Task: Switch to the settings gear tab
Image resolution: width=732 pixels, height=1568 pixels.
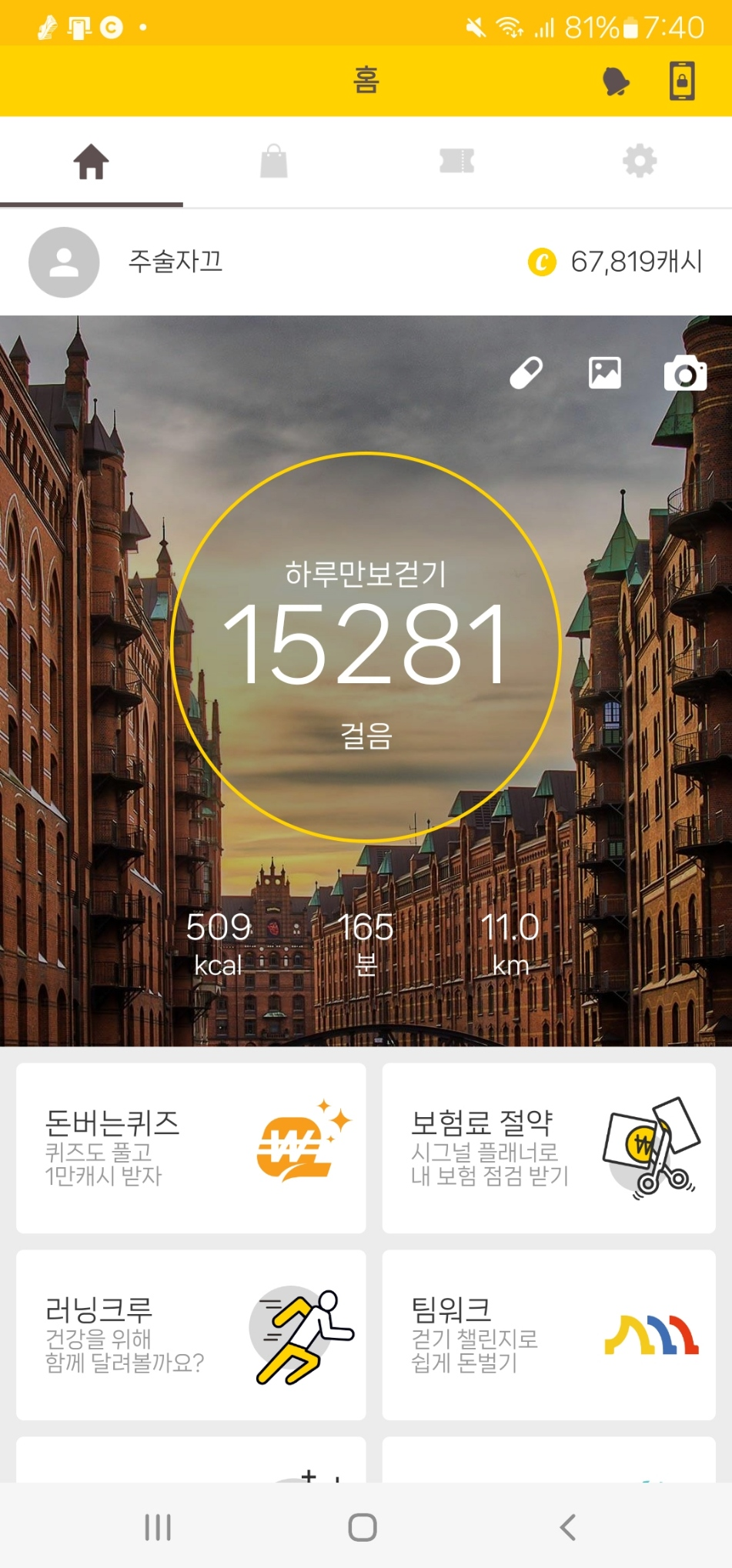Action: 640,162
